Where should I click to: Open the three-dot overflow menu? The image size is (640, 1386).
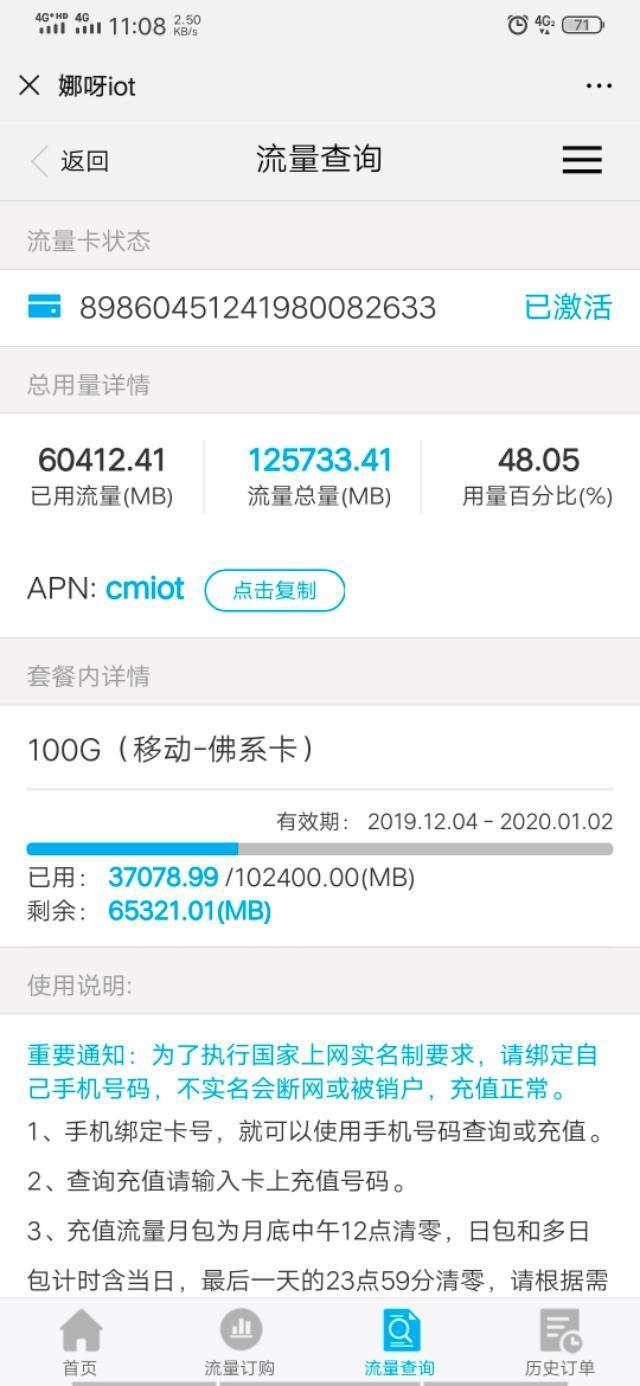[599, 86]
